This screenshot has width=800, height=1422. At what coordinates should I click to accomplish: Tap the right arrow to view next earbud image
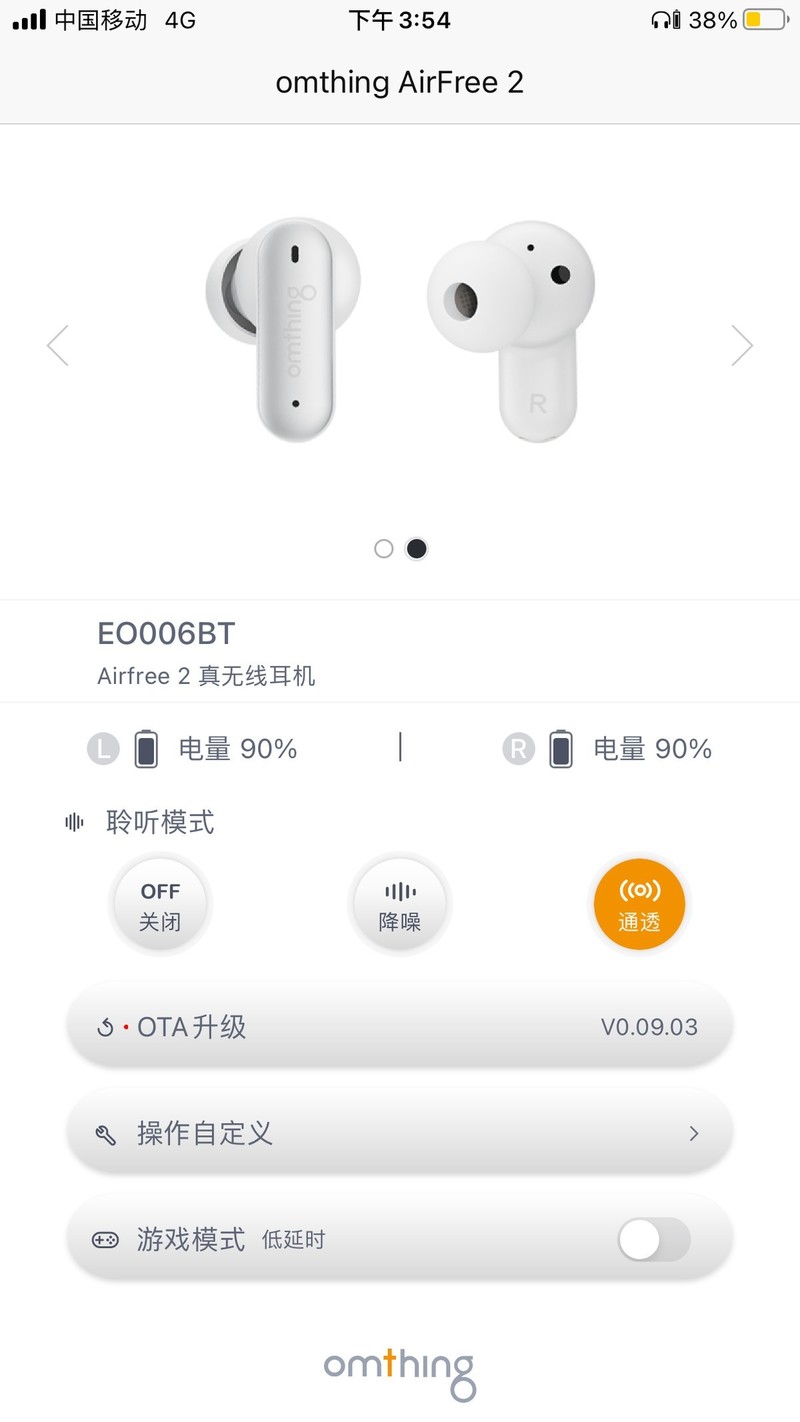[x=743, y=344]
